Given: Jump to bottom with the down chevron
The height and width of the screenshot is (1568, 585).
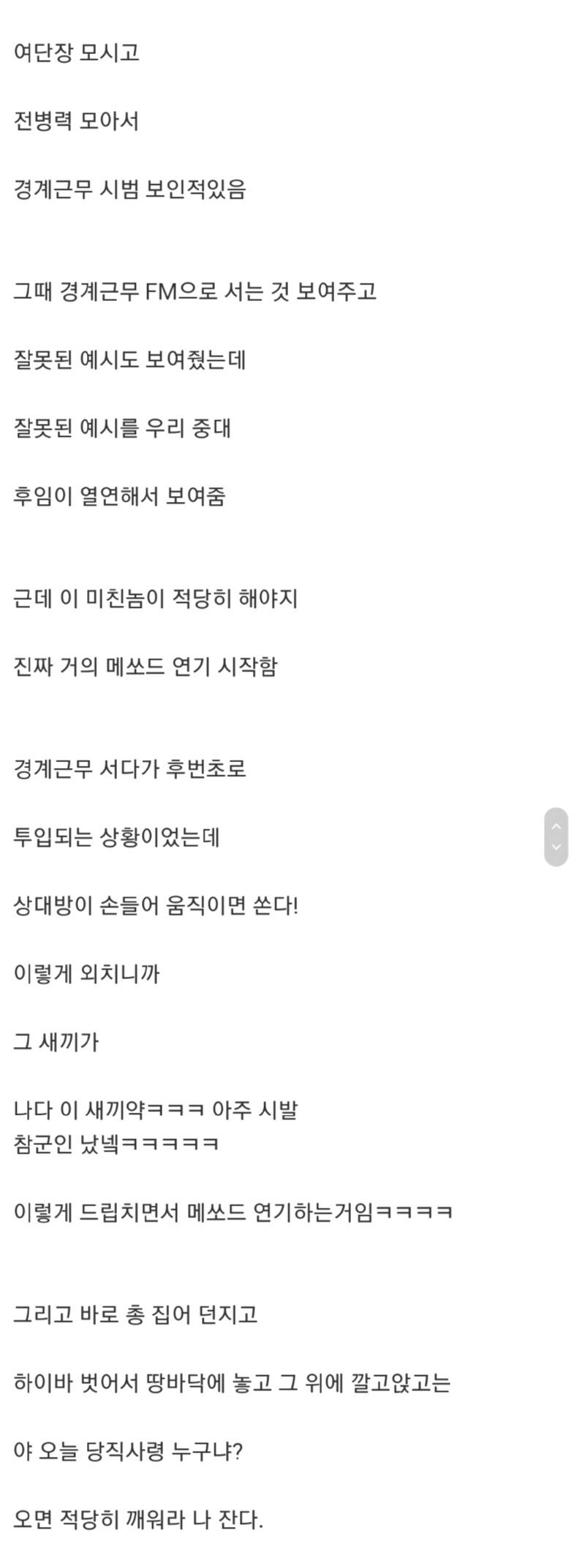Looking at the screenshot, I should pos(556,848).
